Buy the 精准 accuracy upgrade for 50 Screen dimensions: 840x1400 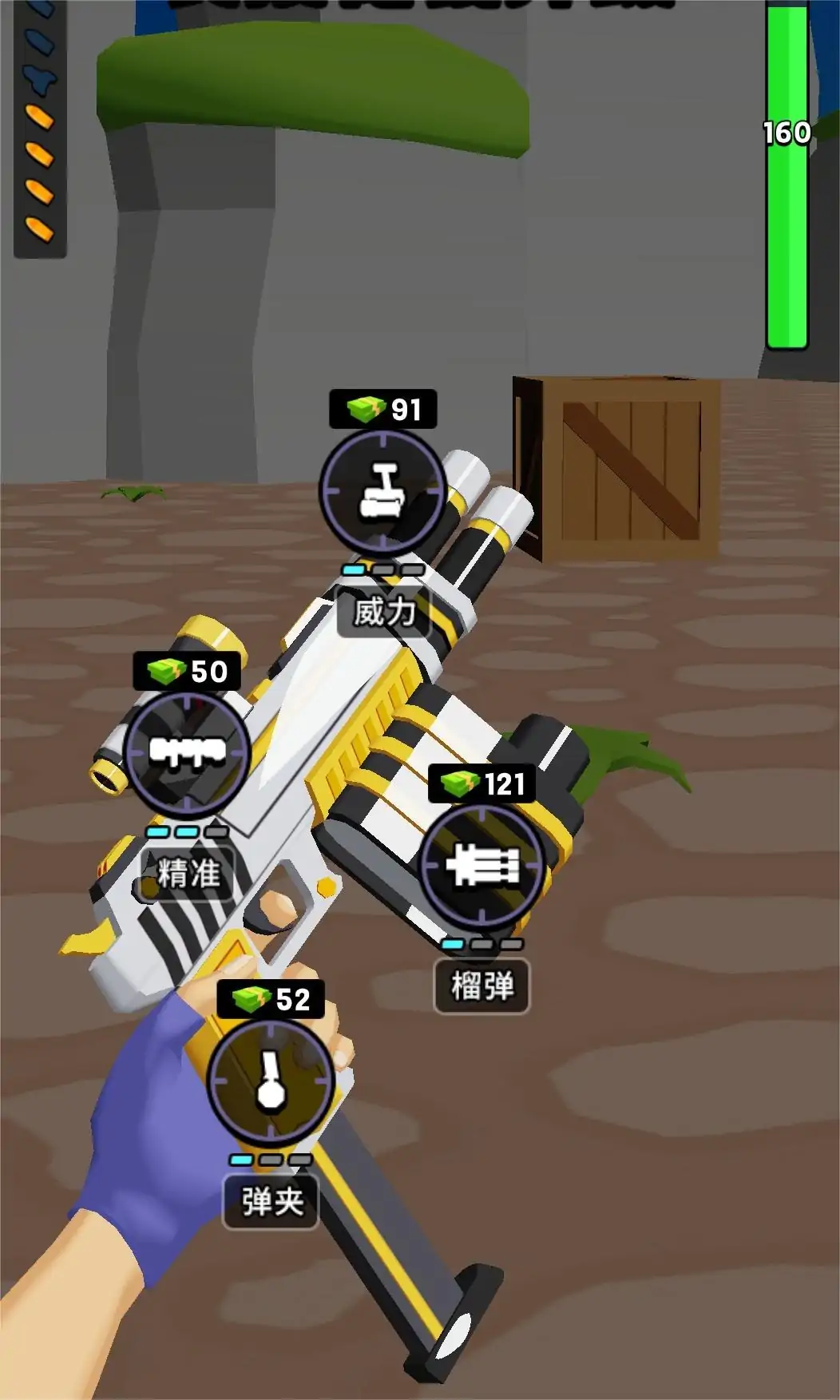click(188, 753)
